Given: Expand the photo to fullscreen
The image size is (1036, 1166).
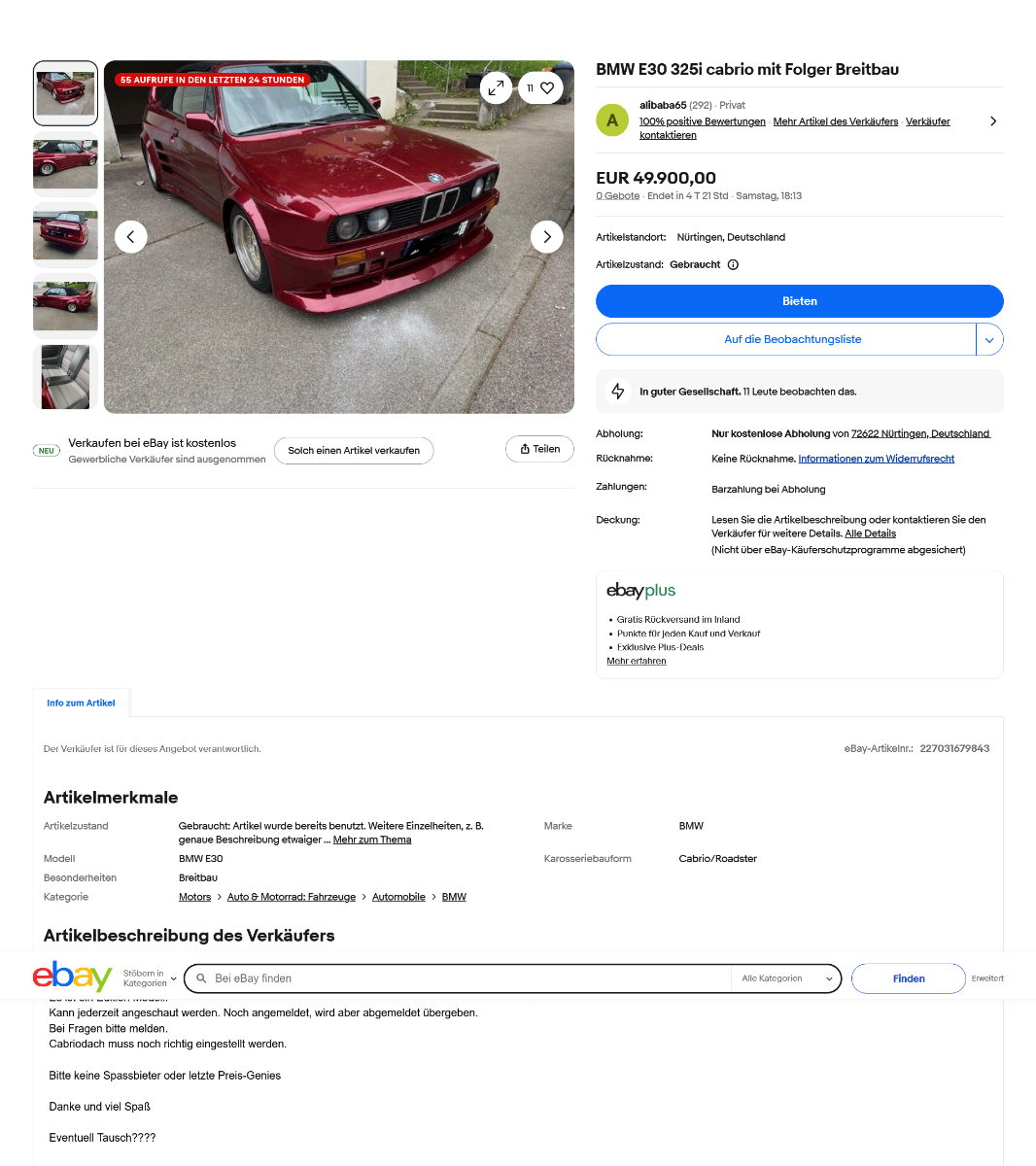Looking at the screenshot, I should [x=496, y=87].
